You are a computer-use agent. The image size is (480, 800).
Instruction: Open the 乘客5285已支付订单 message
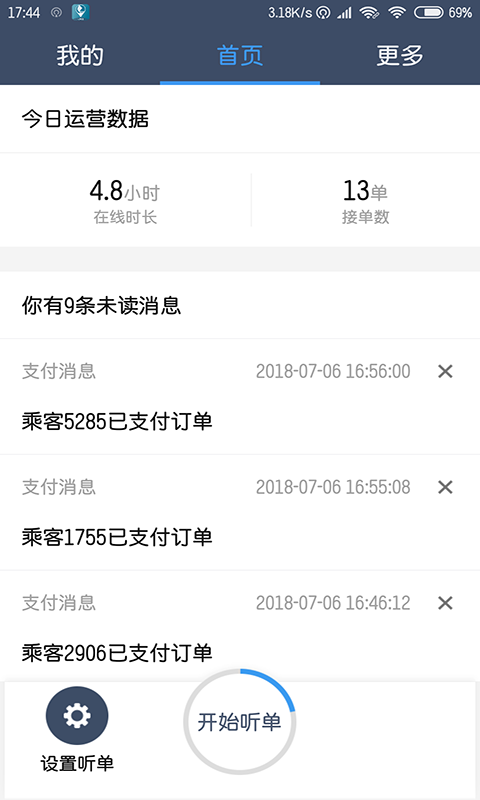pyautogui.click(x=240, y=396)
